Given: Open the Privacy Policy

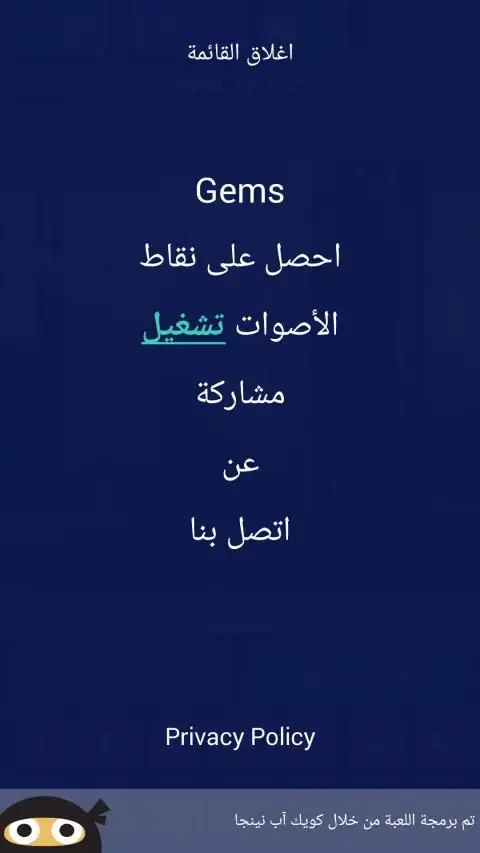Looking at the screenshot, I should pyautogui.click(x=240, y=737).
